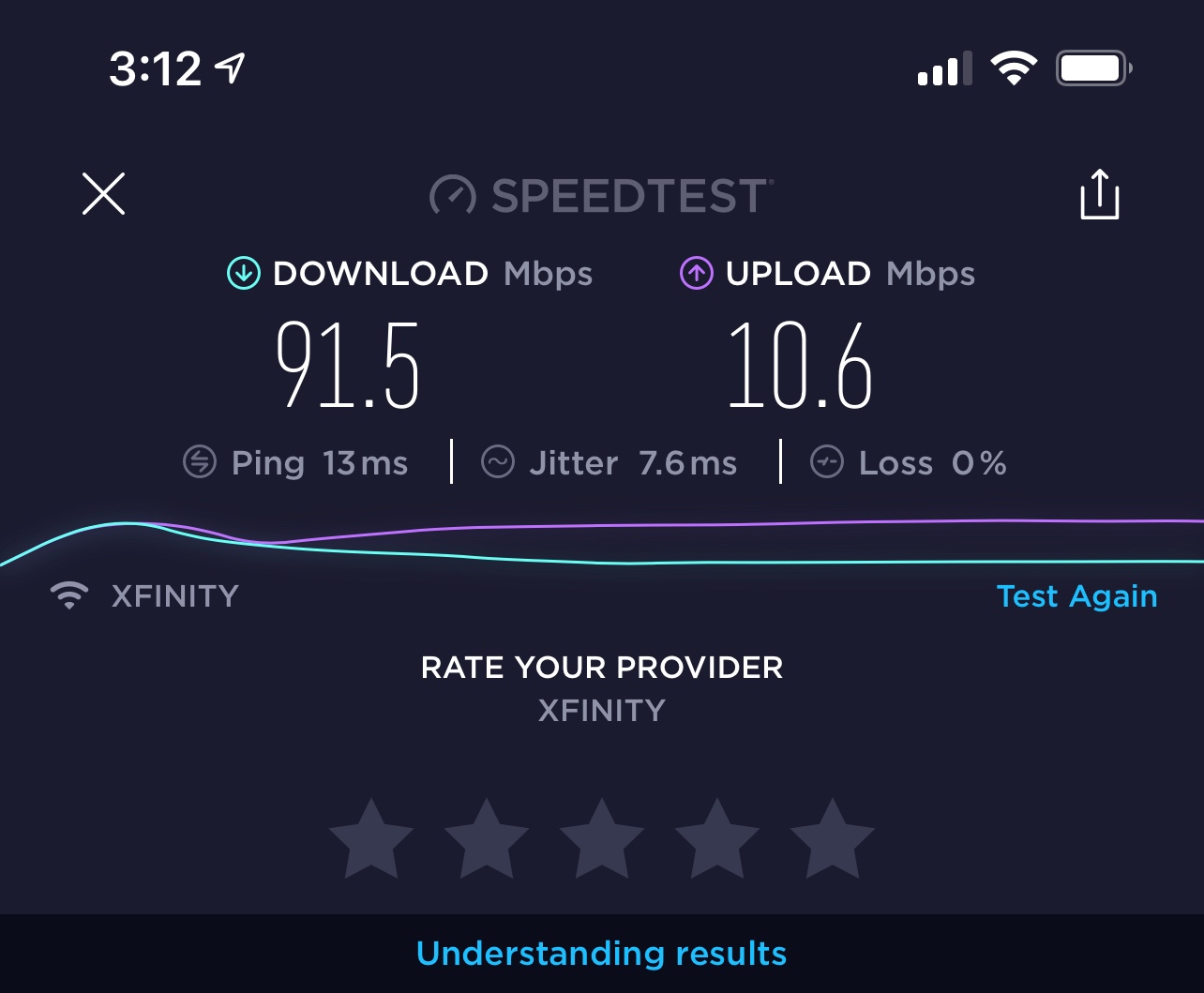The width and height of the screenshot is (1204, 993).
Task: Open the Understanding results link
Action: point(601,954)
